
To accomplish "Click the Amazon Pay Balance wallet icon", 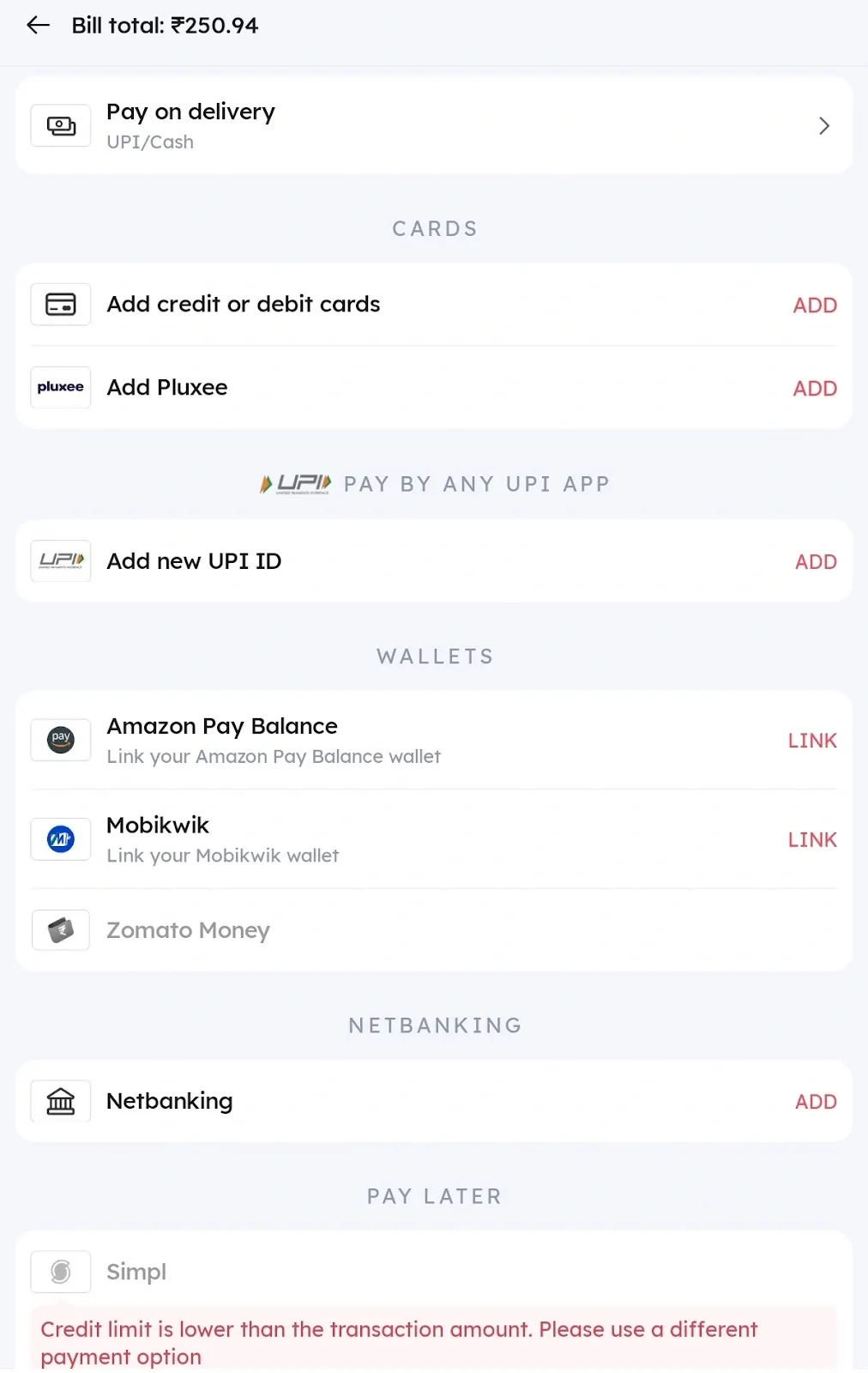I will click(60, 740).
